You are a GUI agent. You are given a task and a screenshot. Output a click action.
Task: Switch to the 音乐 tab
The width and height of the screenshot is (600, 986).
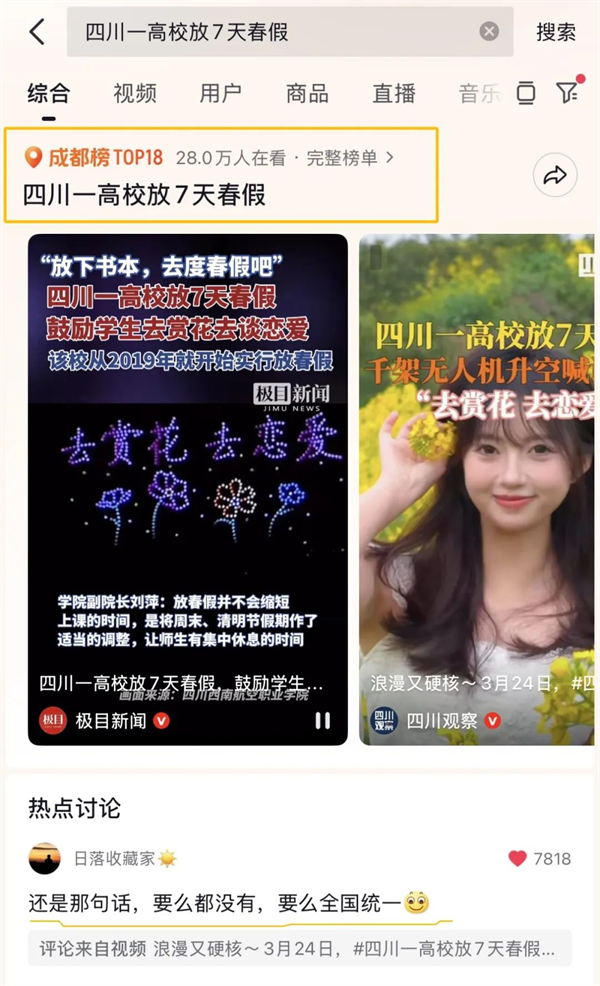tap(478, 94)
